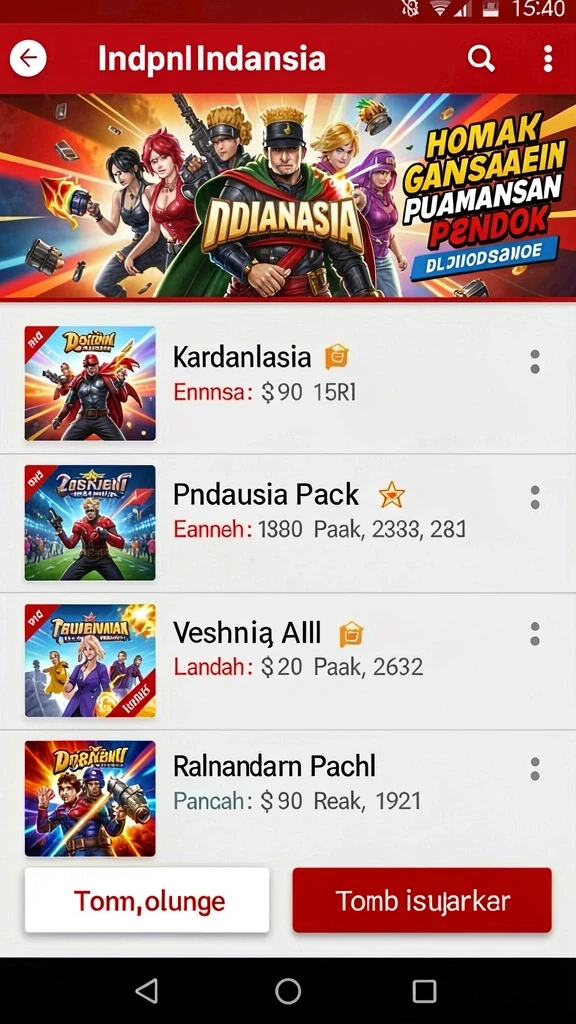Tap the system home button

(x=288, y=991)
